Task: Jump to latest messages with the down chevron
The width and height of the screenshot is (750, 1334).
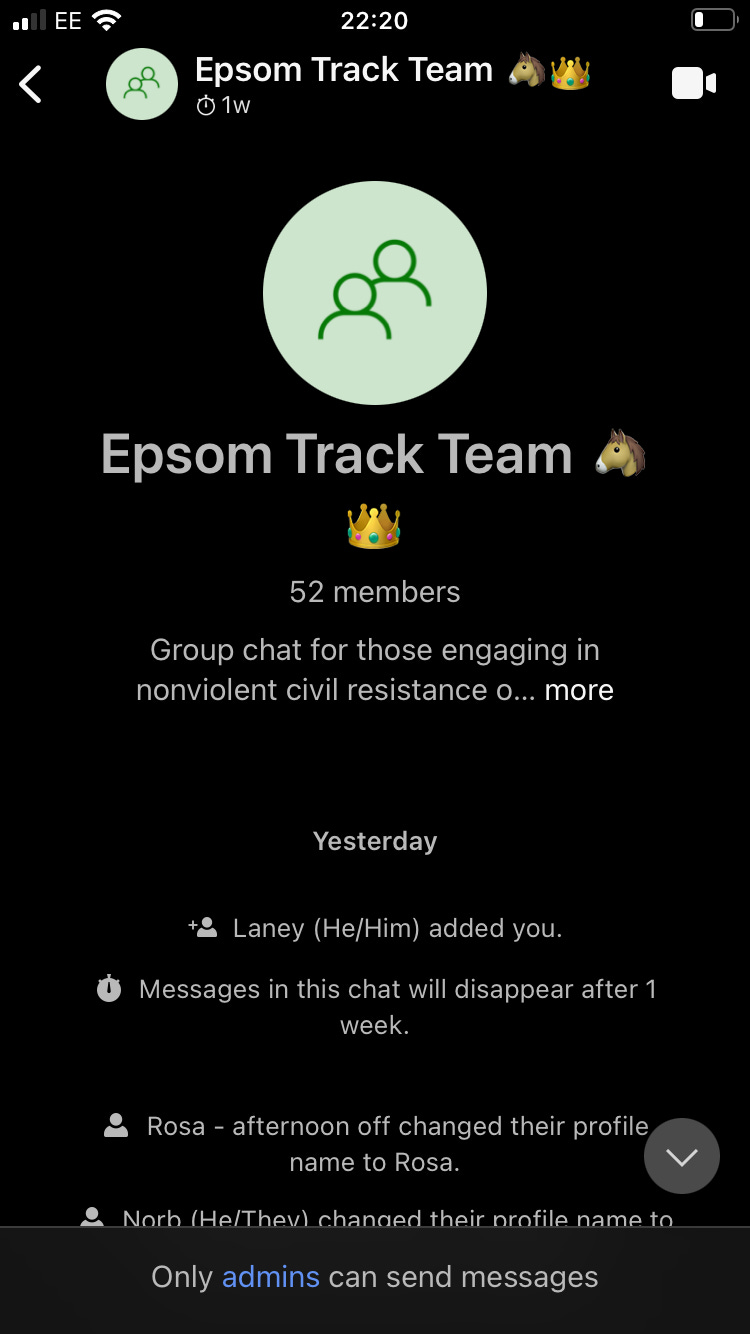Action: pyautogui.click(x=682, y=1156)
